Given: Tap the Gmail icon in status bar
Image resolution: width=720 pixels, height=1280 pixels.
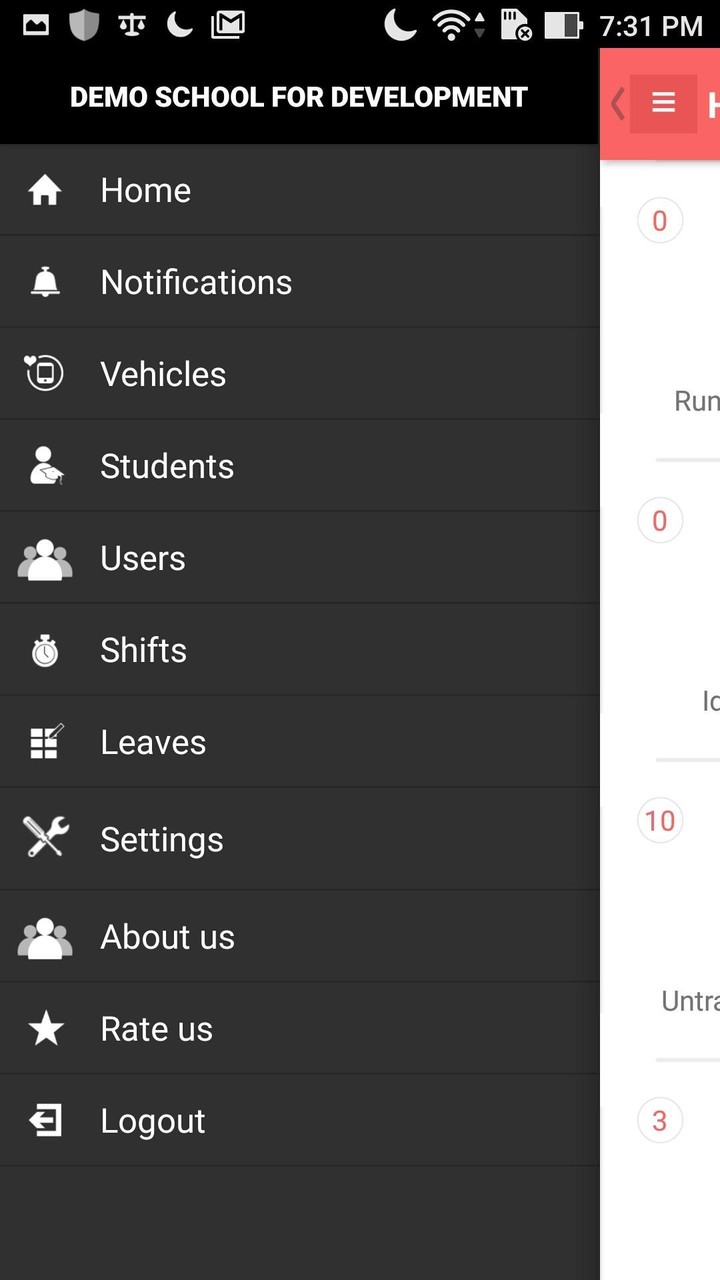Looking at the screenshot, I should pos(227,24).
